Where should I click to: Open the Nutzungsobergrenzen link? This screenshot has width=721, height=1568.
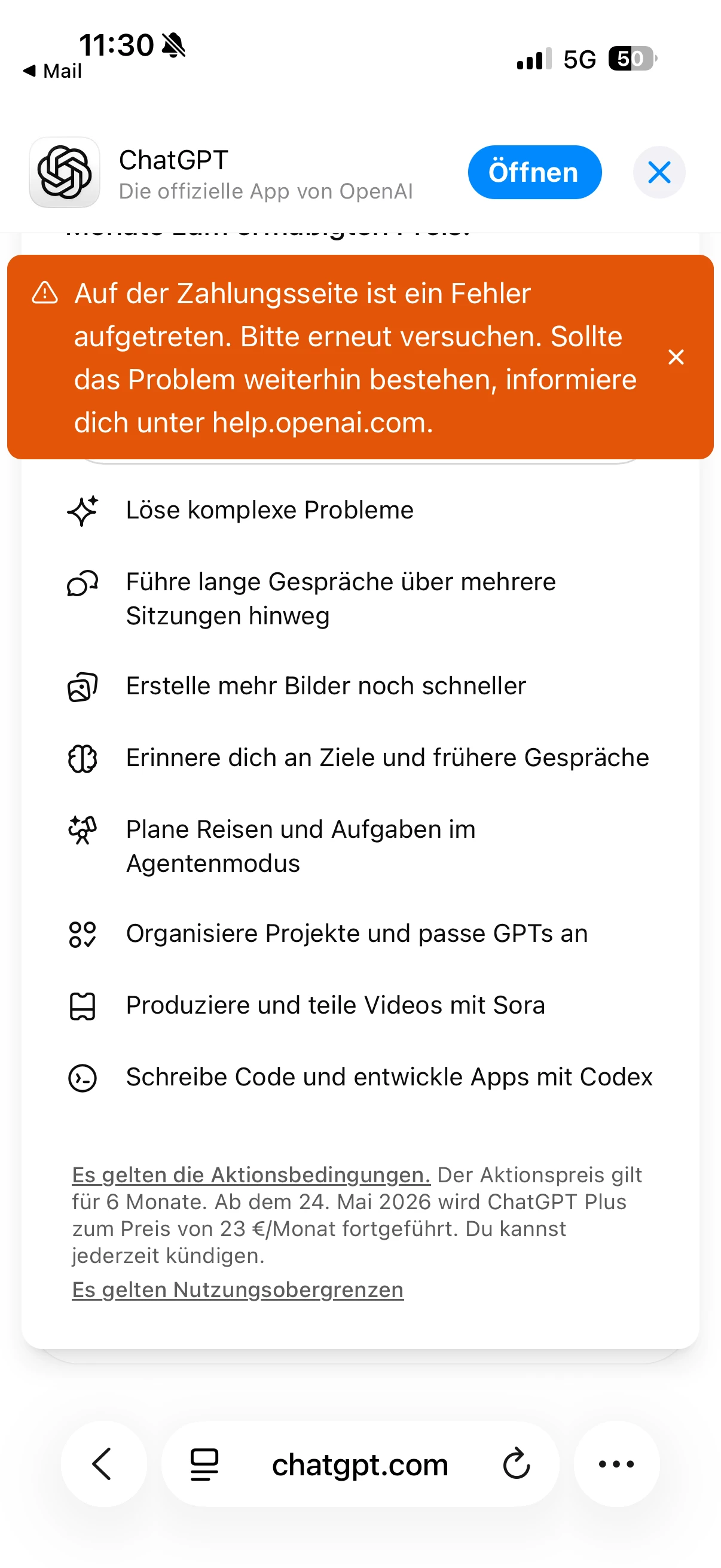coord(237,1290)
